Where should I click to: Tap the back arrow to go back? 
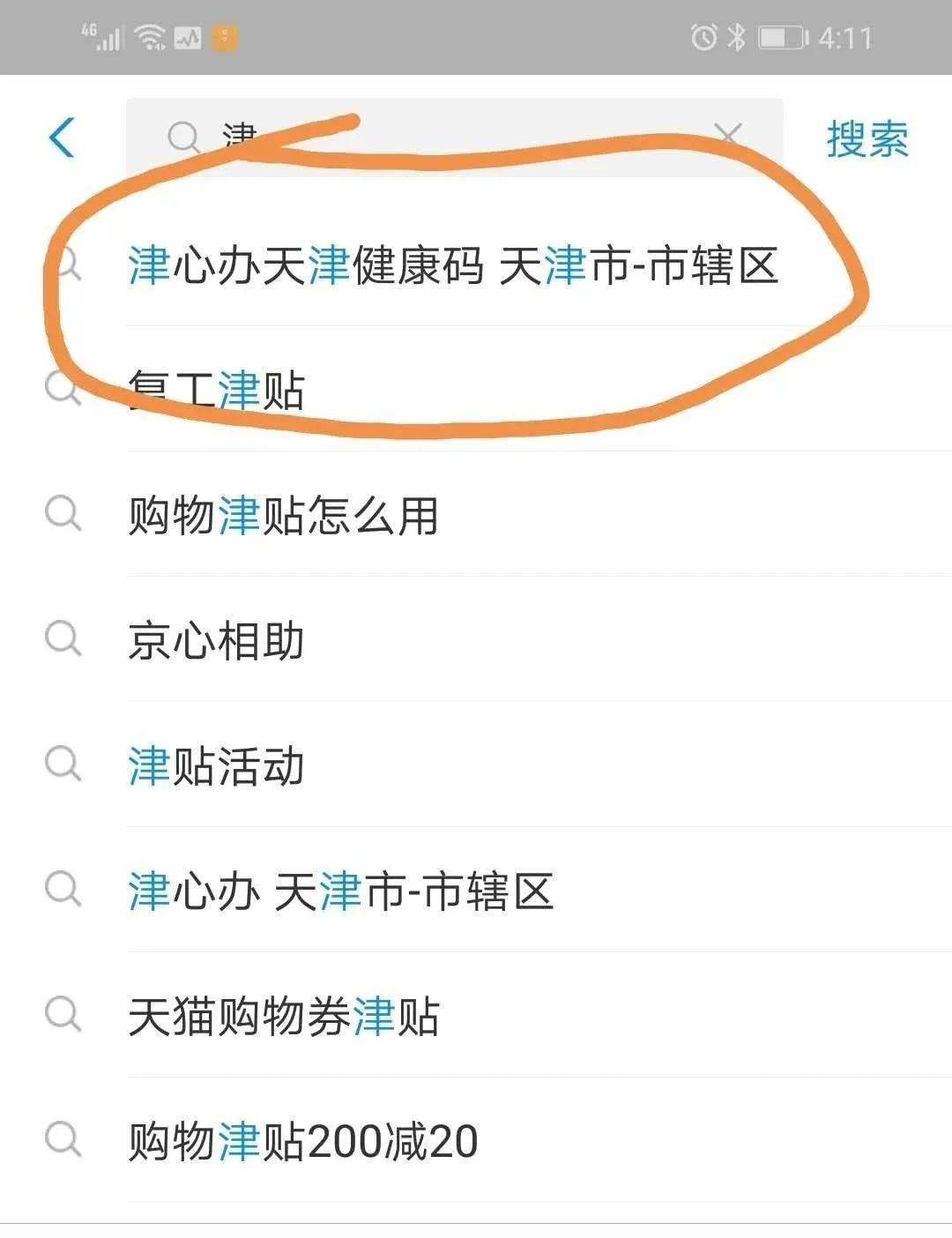60,138
